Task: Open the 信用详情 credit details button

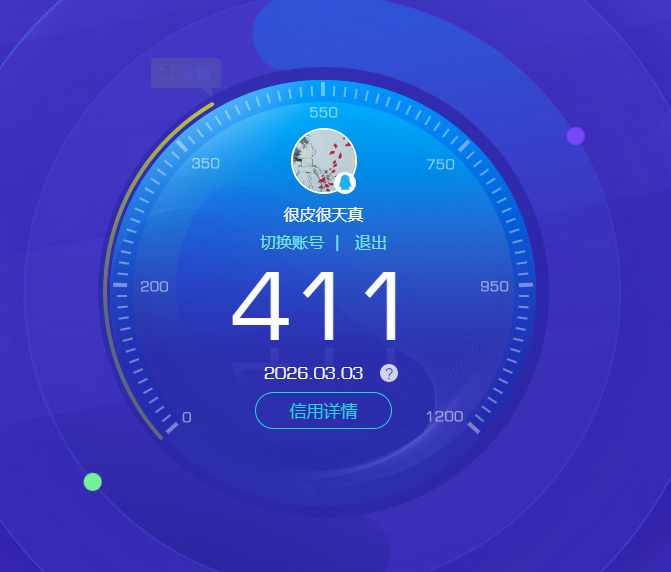Action: [x=323, y=411]
